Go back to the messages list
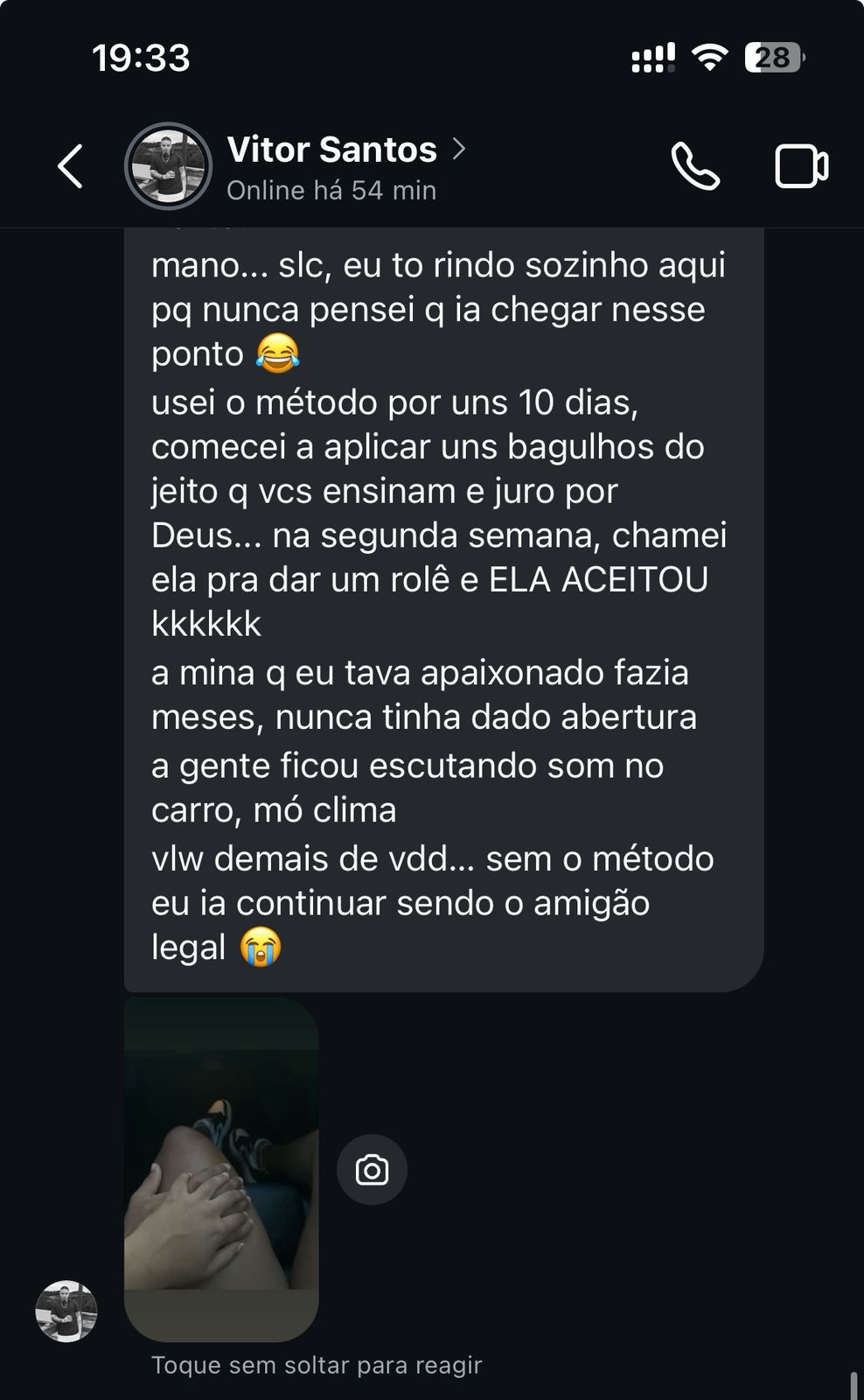864x1400 pixels. point(70,166)
